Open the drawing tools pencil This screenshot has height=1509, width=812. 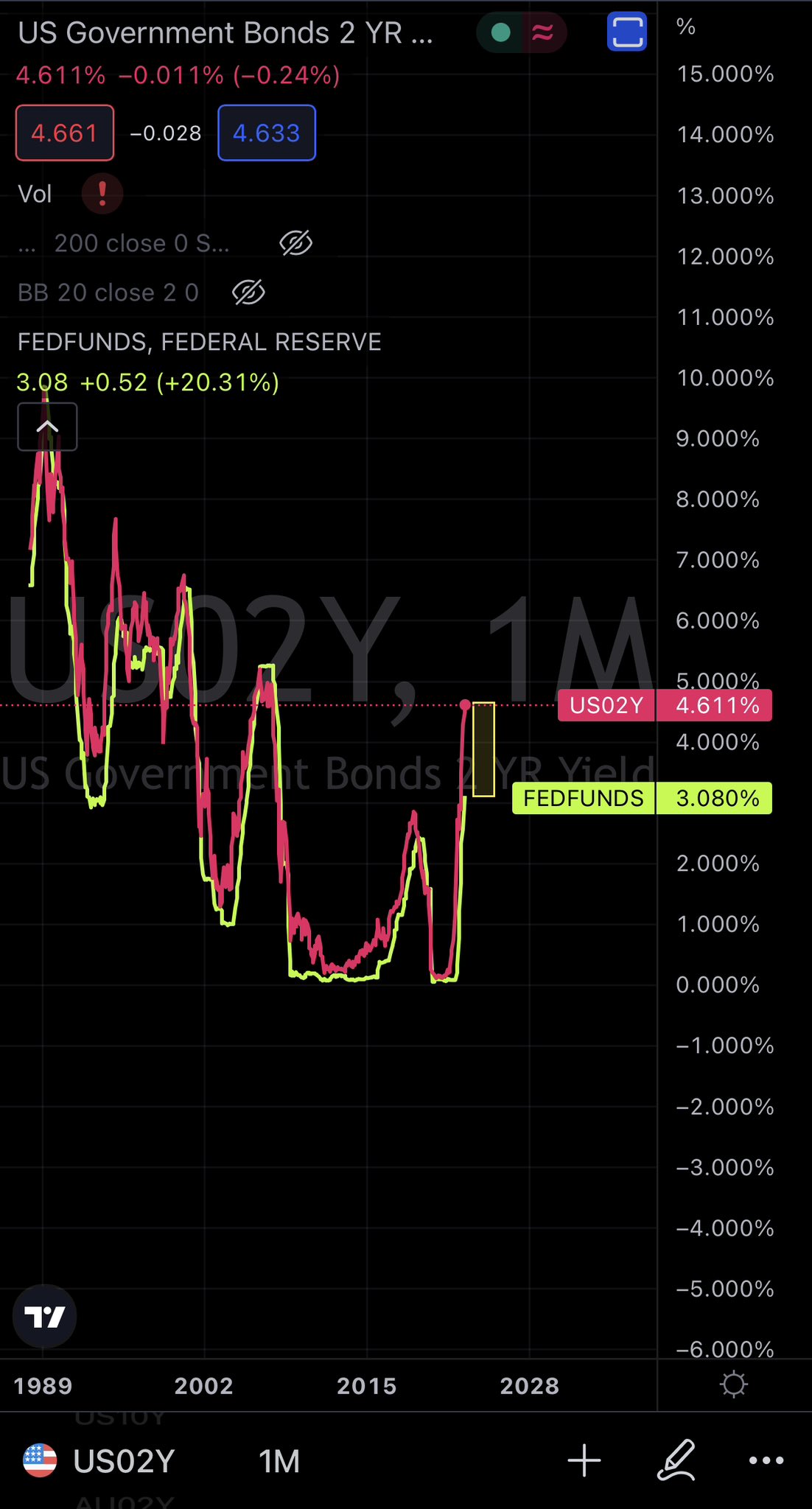click(x=676, y=1460)
